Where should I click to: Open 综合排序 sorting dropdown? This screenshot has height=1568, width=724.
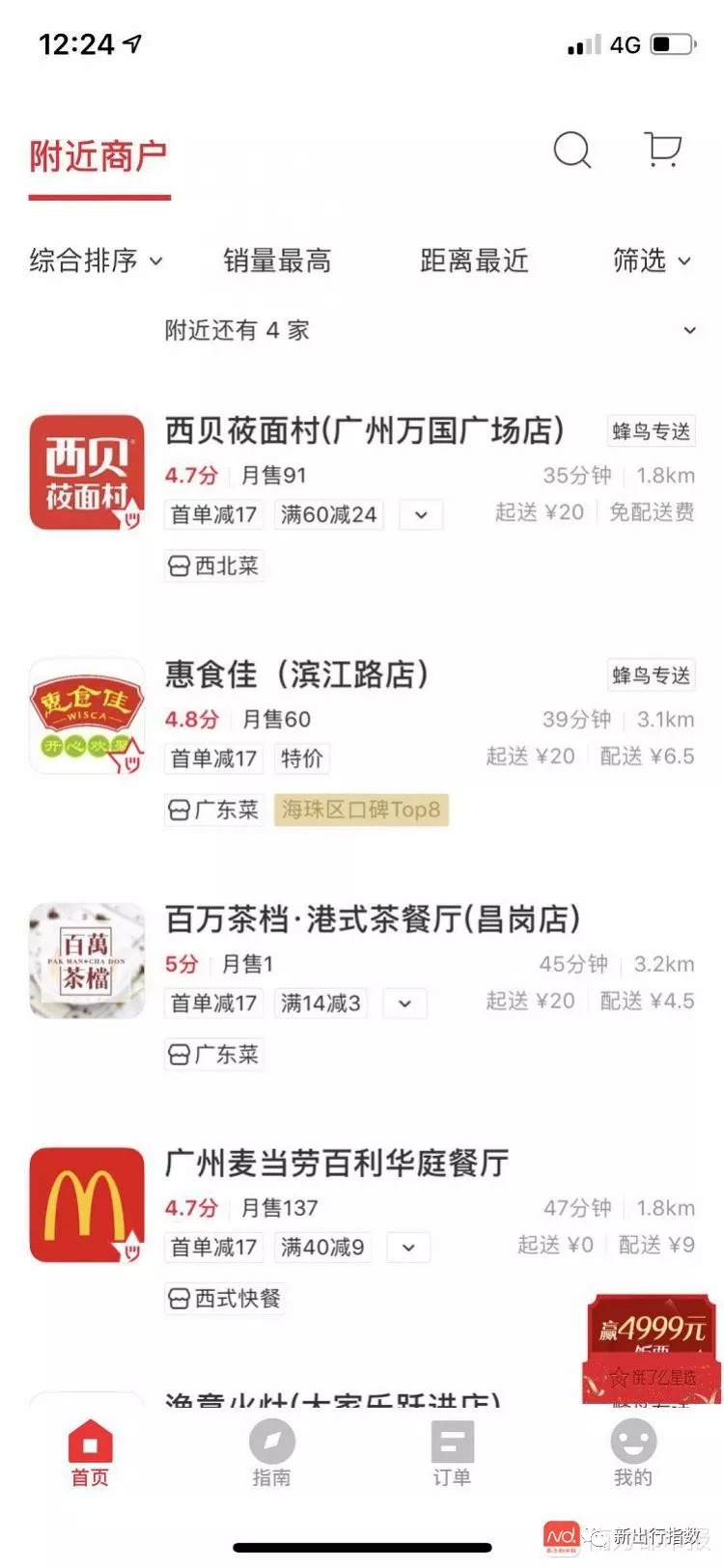click(96, 261)
